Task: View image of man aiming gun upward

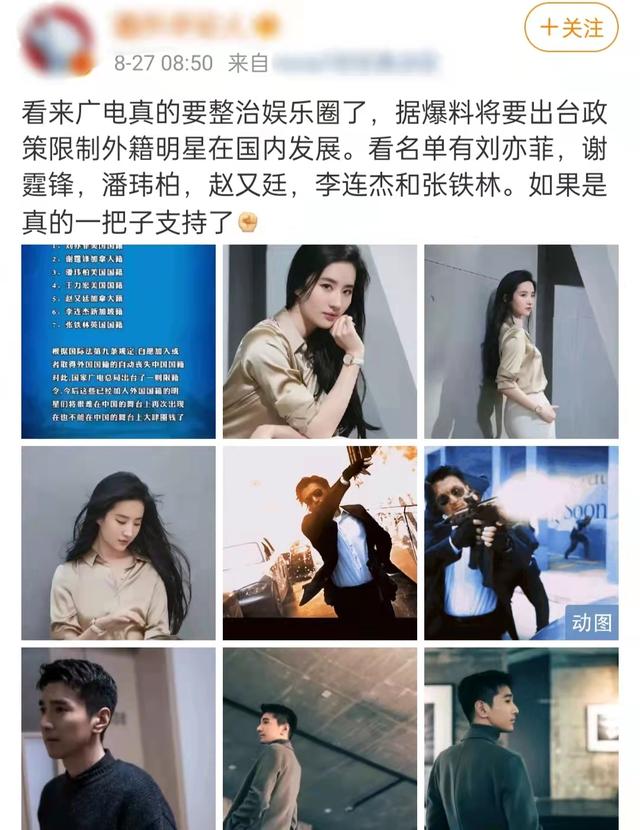Action: coord(319,543)
